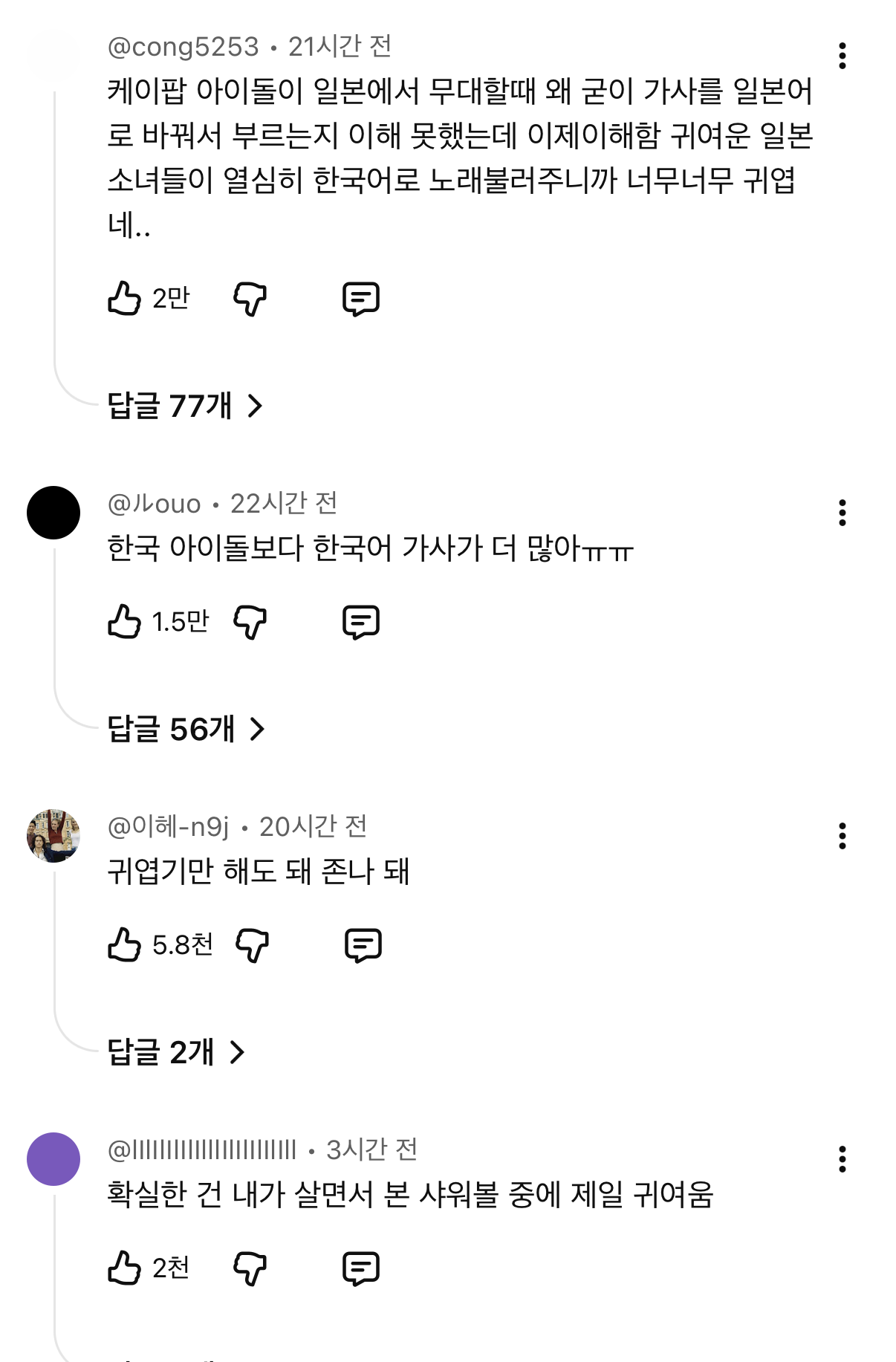
Task: Click the timestamp '20시간 전' on @이혜-n9j's comment
Action: [x=314, y=827]
